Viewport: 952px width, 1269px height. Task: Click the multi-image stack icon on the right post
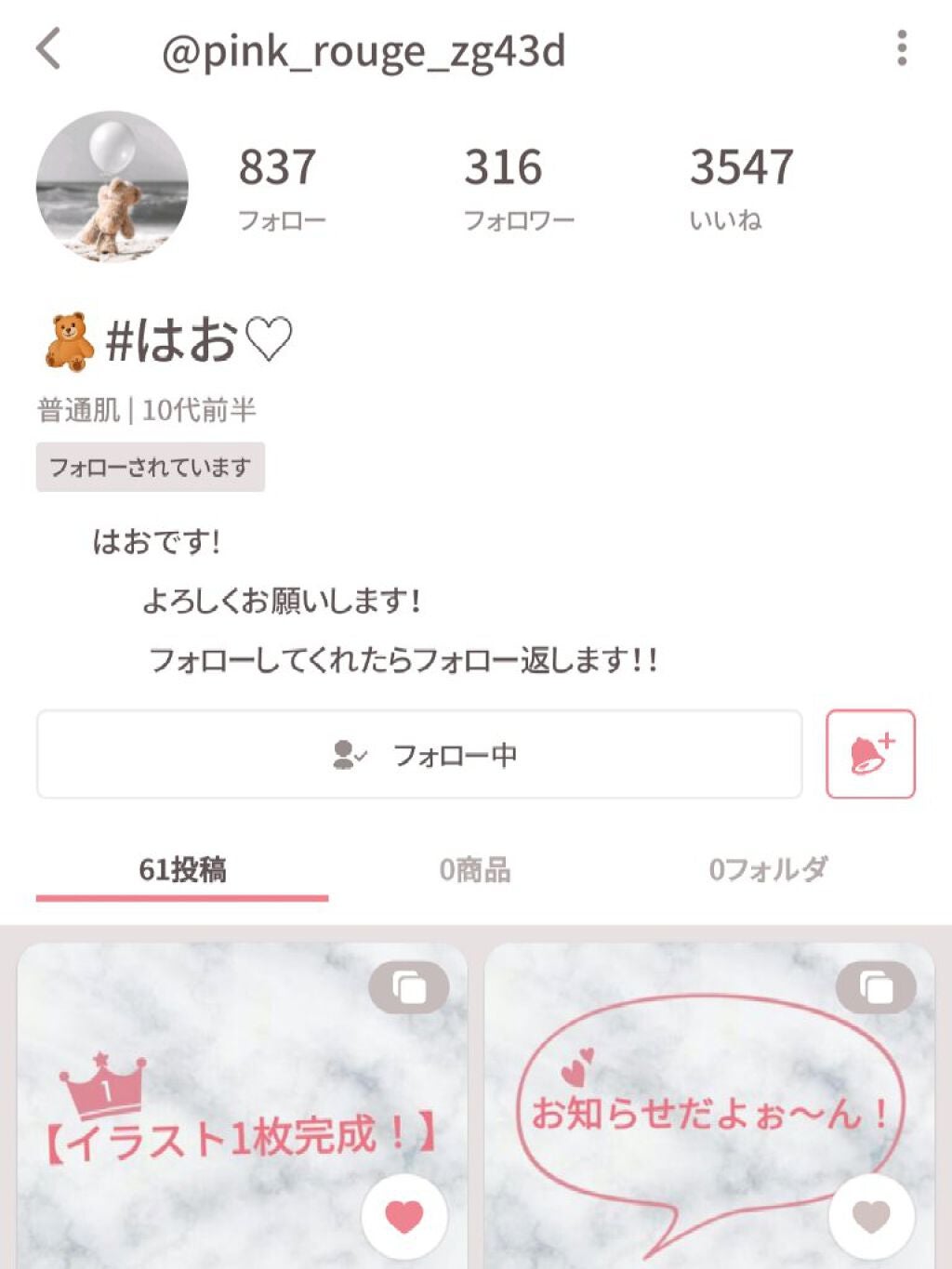point(874,987)
